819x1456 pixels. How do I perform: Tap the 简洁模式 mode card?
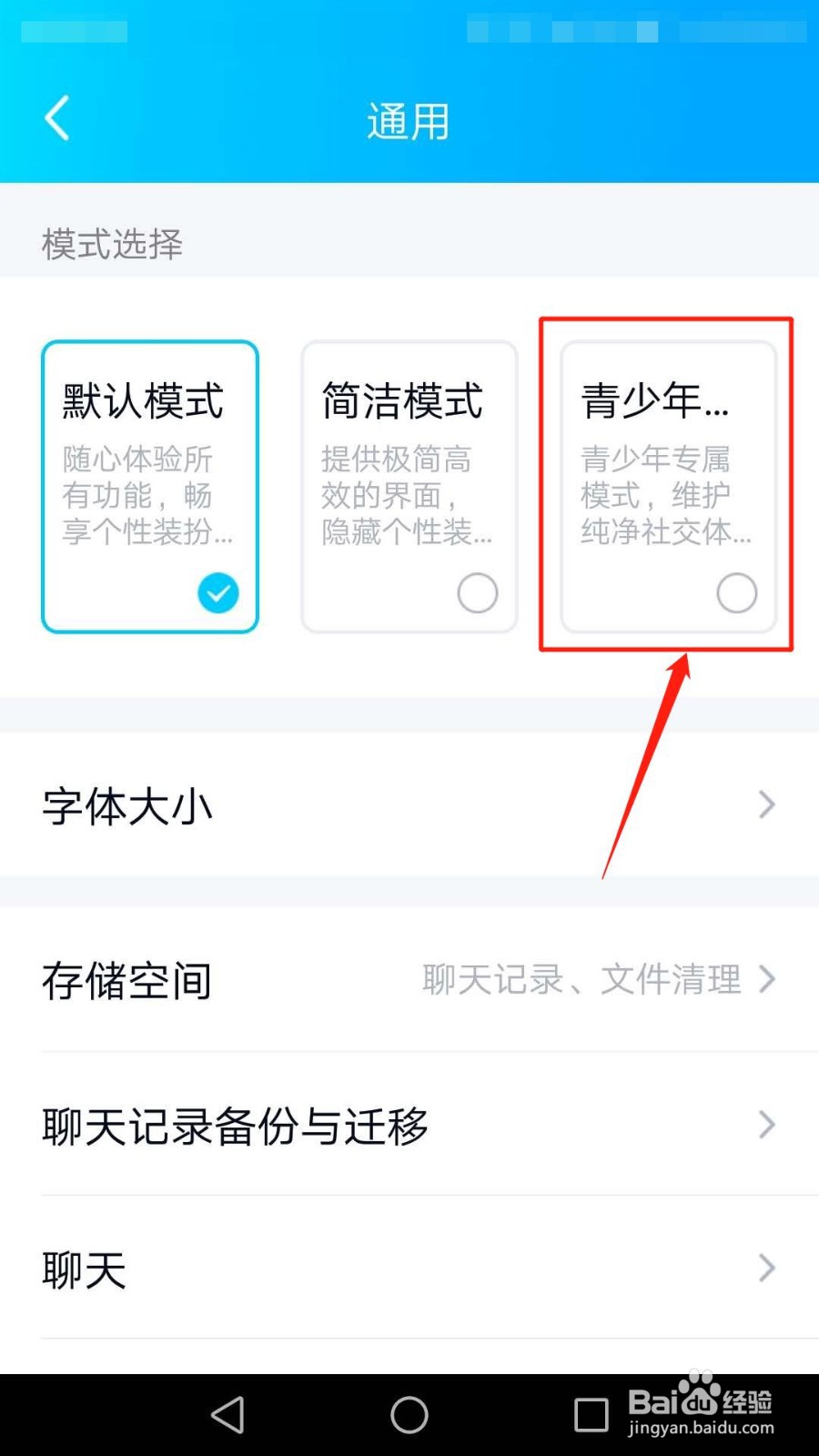pos(409,486)
